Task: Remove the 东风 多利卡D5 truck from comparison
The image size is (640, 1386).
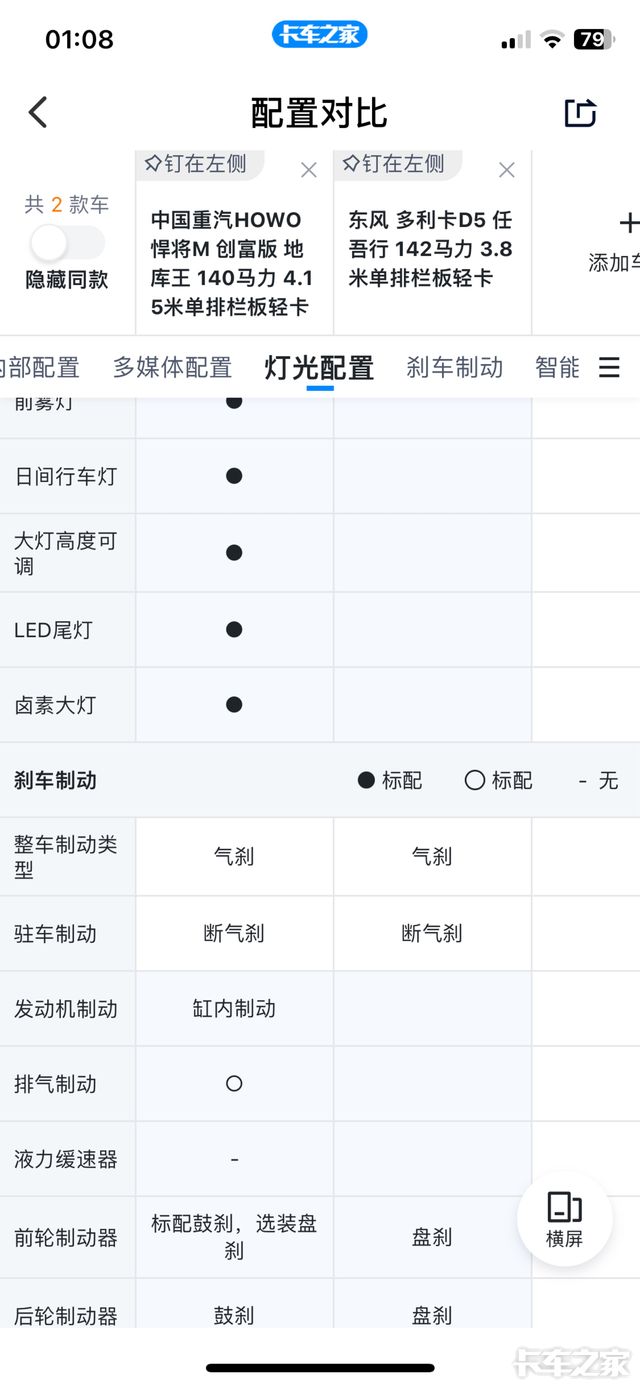Action: (x=507, y=170)
